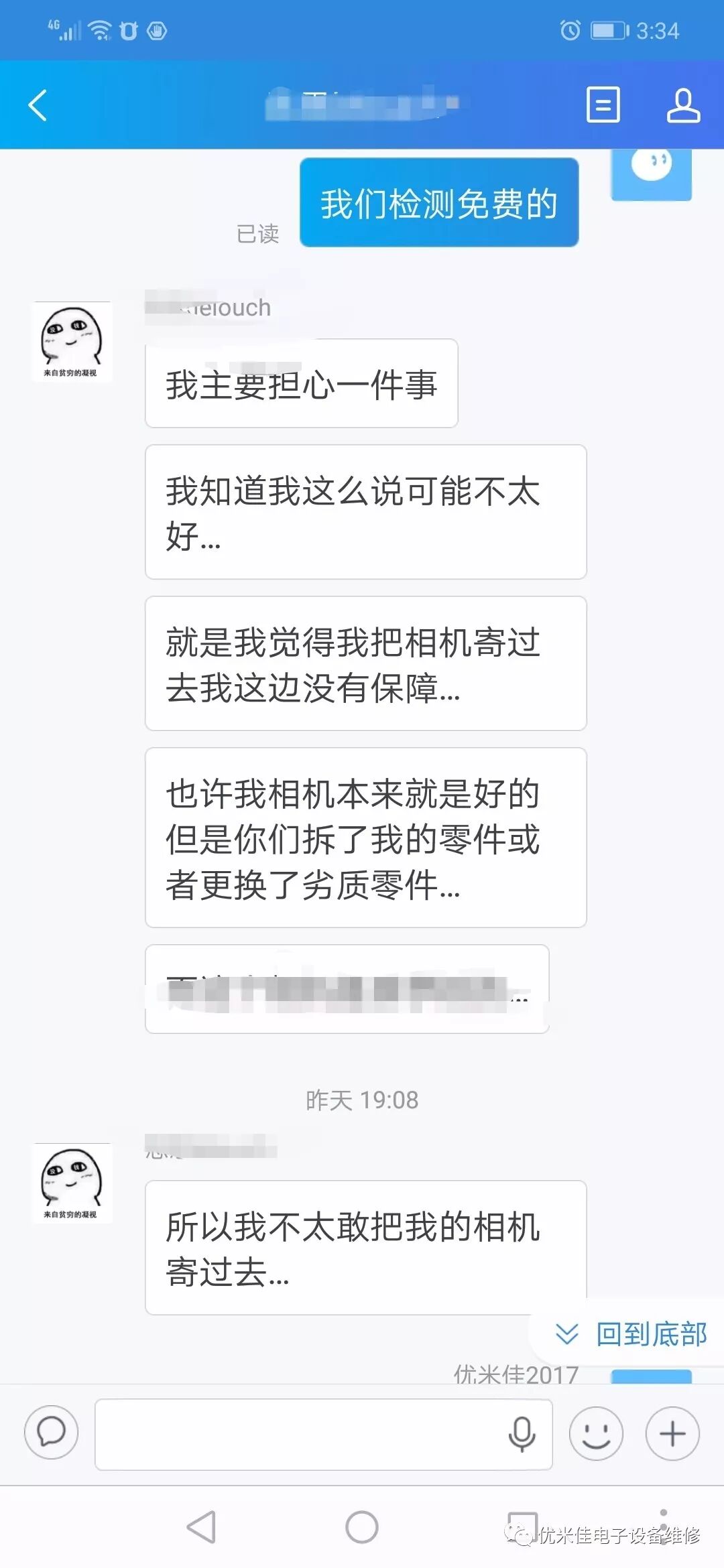Tap system back triangle button
The width and height of the screenshot is (724, 1568).
(x=201, y=1528)
